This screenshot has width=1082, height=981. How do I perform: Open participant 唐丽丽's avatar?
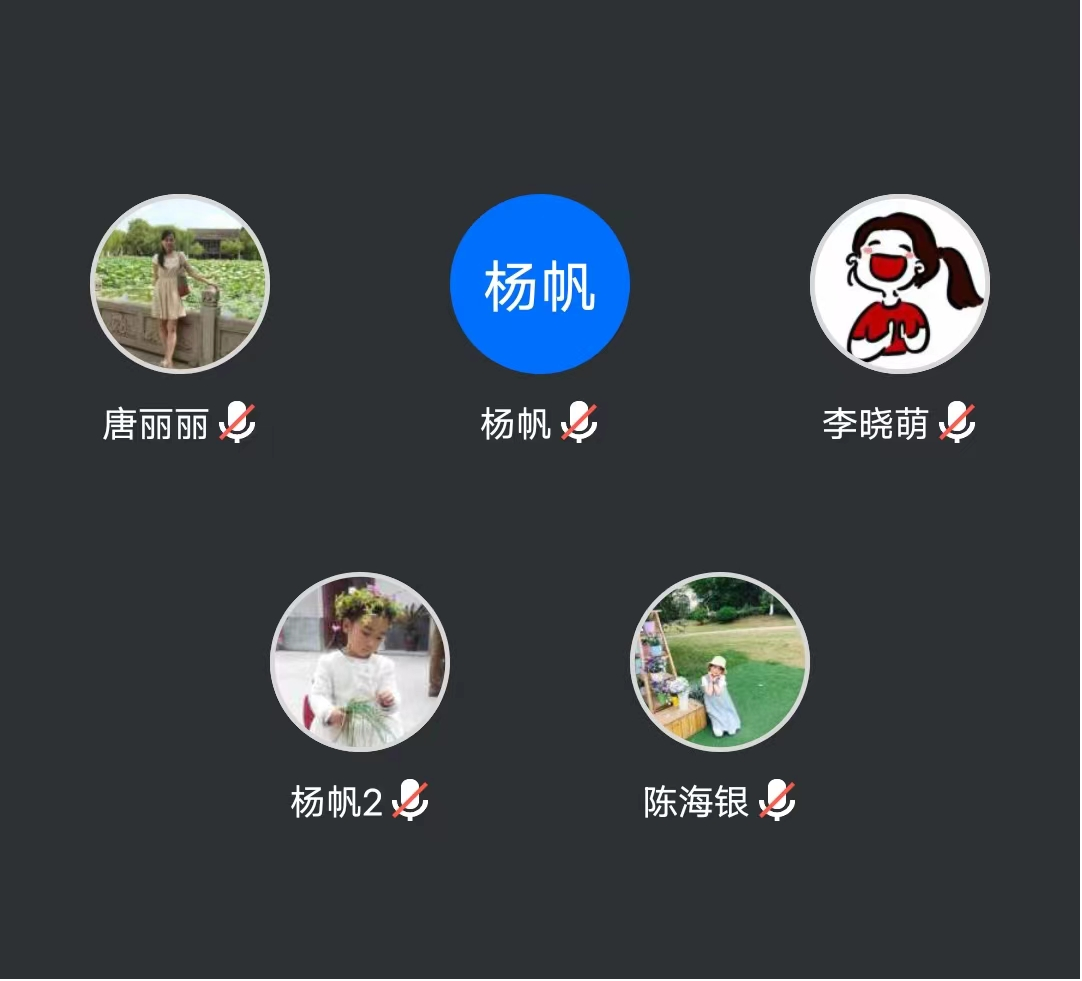tap(180, 284)
